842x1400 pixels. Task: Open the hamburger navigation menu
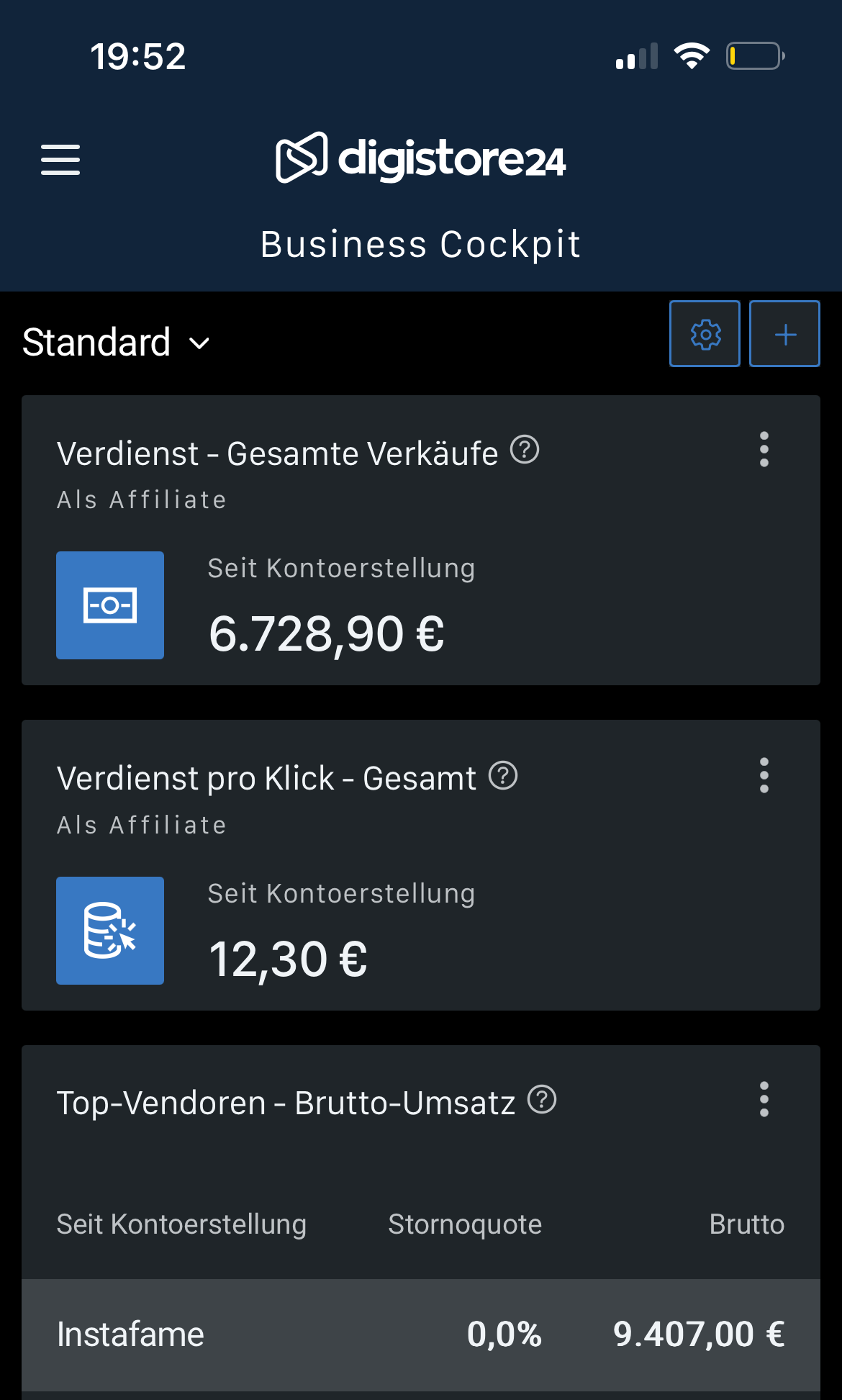click(x=60, y=160)
